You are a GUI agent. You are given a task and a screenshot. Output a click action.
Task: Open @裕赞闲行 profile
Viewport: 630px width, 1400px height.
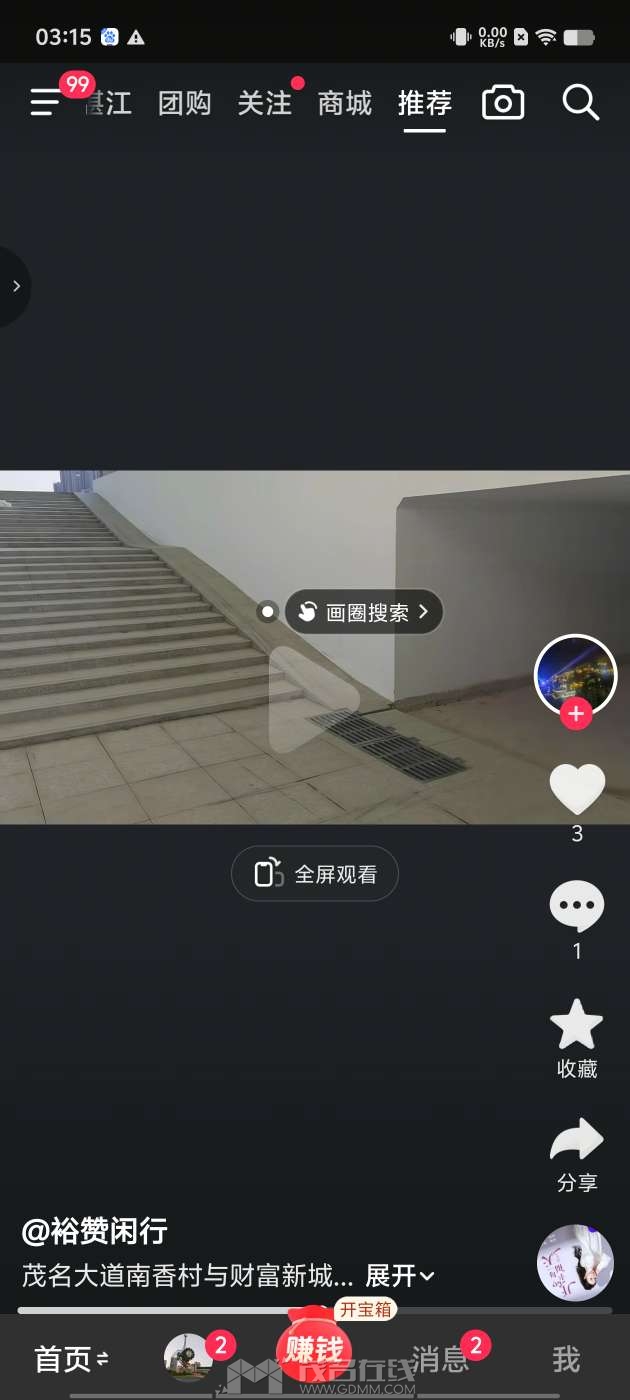click(95, 1231)
